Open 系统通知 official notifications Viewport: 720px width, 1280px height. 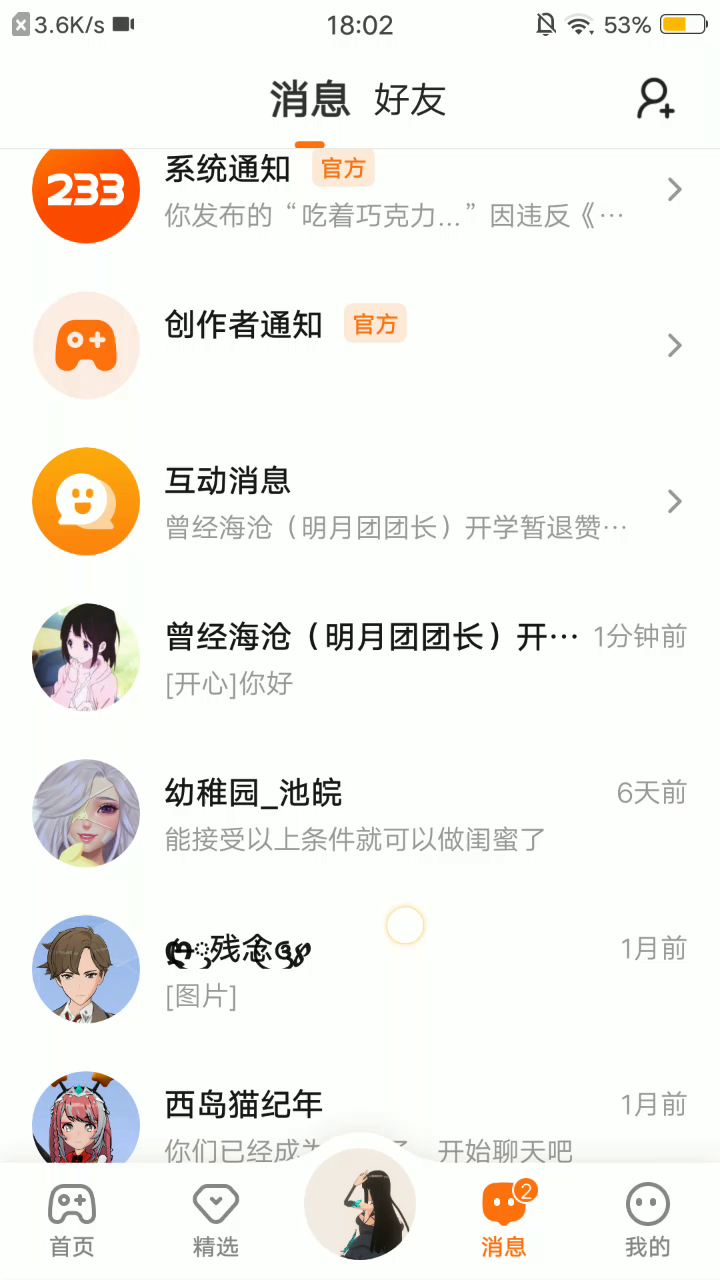360,192
